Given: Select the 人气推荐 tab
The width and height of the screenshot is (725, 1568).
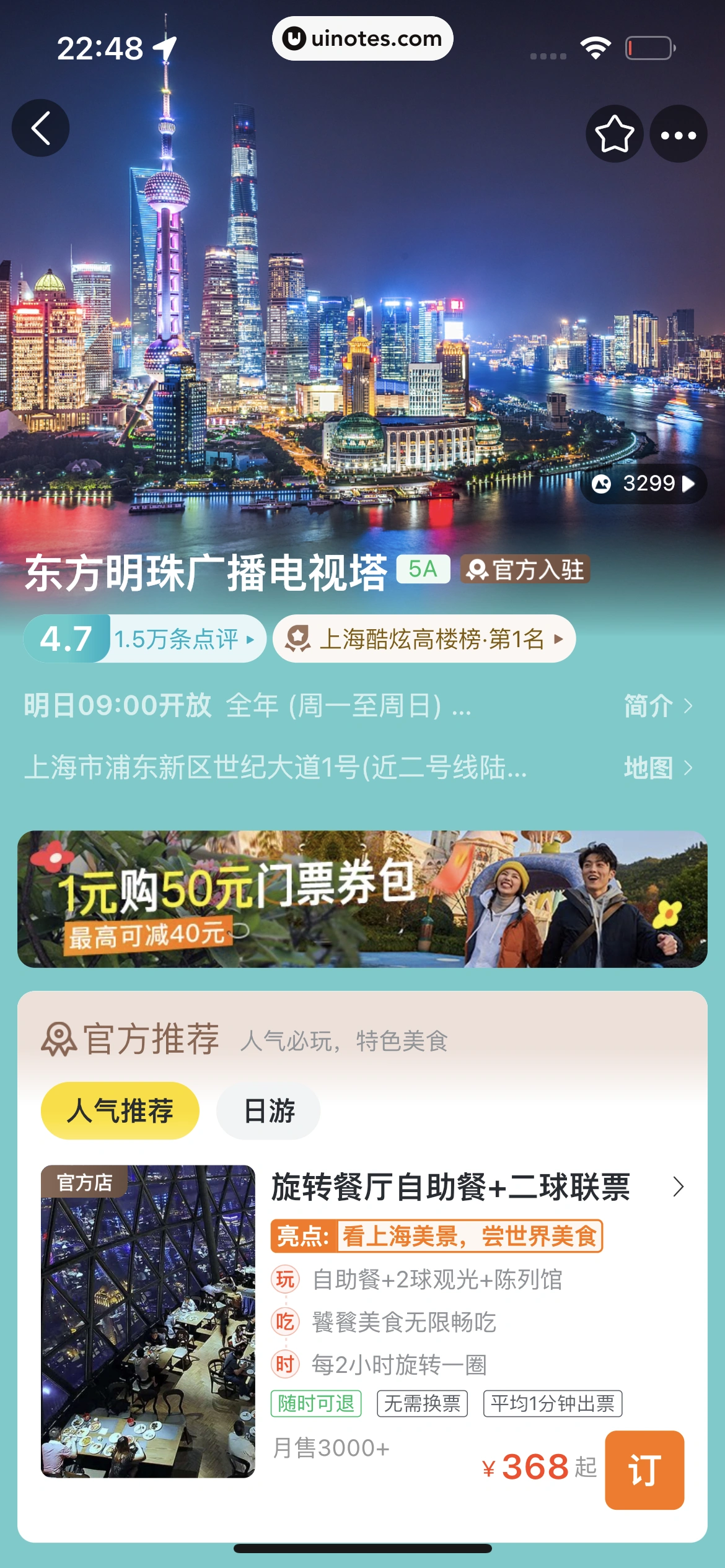Looking at the screenshot, I should [120, 1110].
